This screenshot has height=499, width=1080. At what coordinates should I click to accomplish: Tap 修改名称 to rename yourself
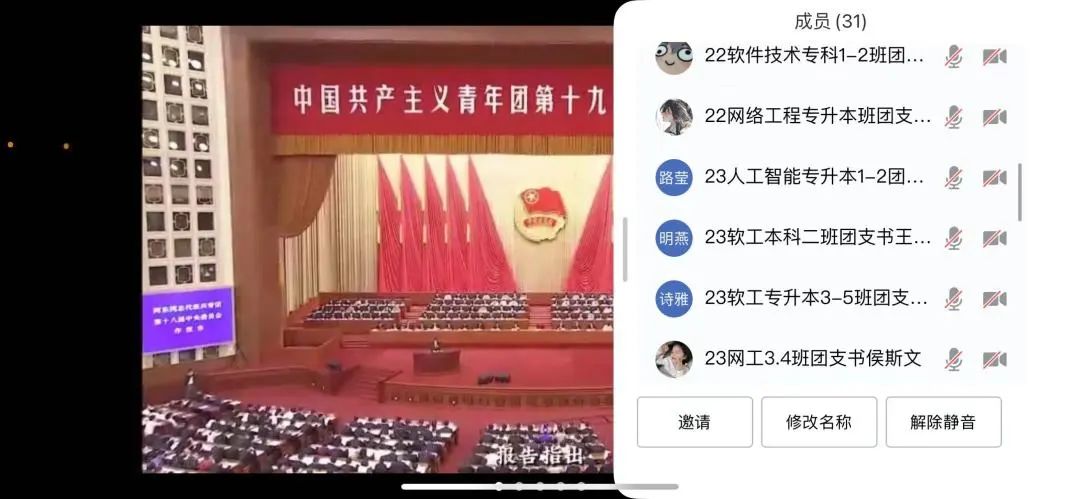click(818, 422)
